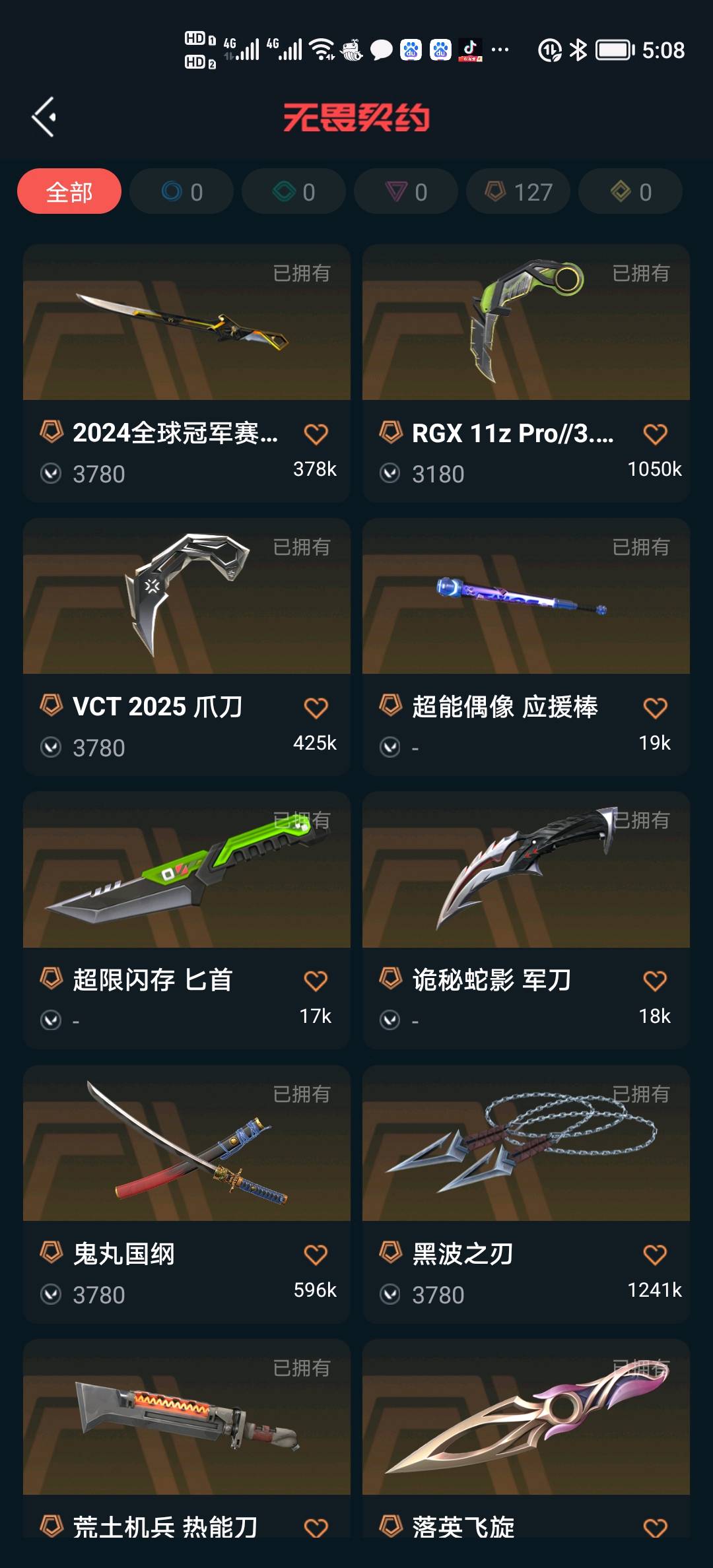Screen dimensions: 713x1568
Task: Like the 鬼丸国纲 skin
Action: [316, 1254]
